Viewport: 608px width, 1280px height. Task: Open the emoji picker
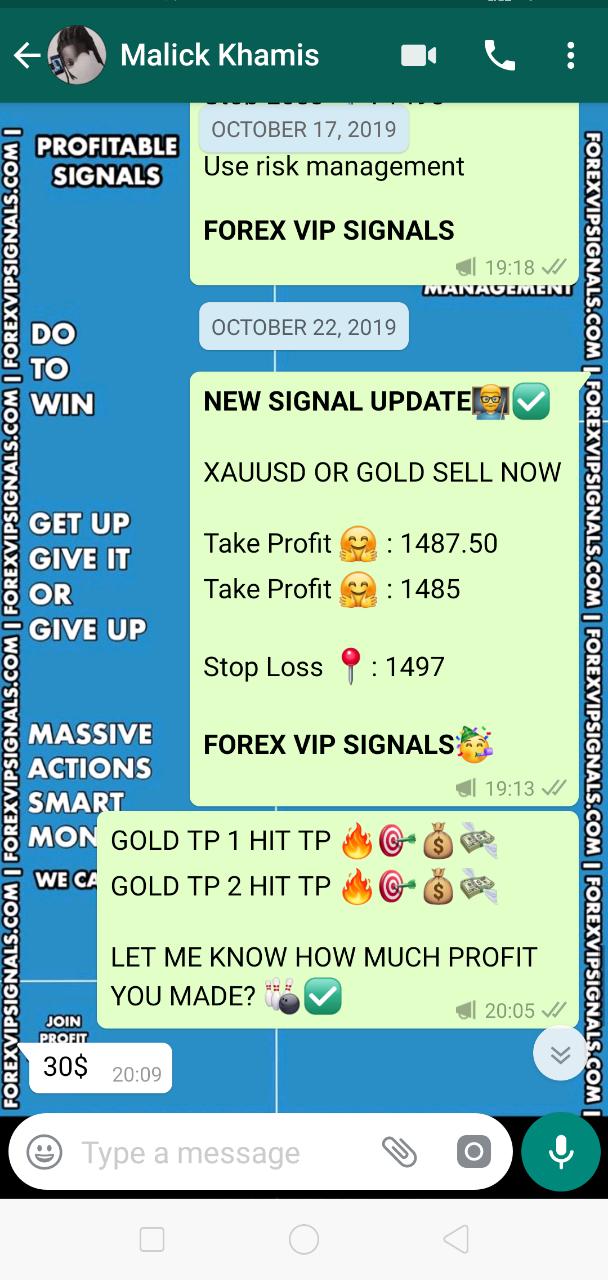click(44, 1152)
